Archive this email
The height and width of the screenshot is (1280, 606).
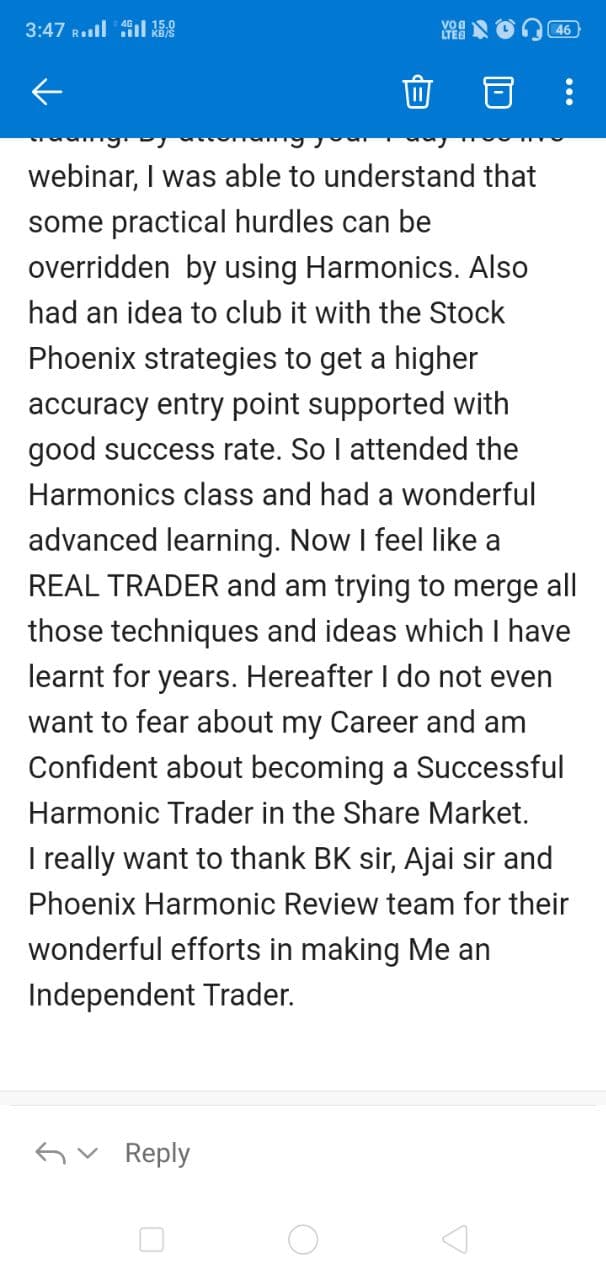tap(497, 93)
